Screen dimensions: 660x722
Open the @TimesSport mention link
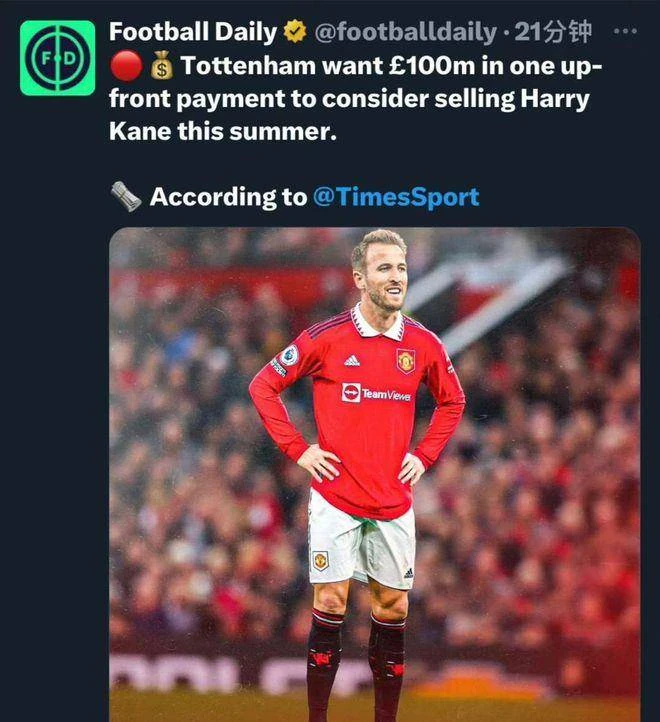(x=396, y=197)
